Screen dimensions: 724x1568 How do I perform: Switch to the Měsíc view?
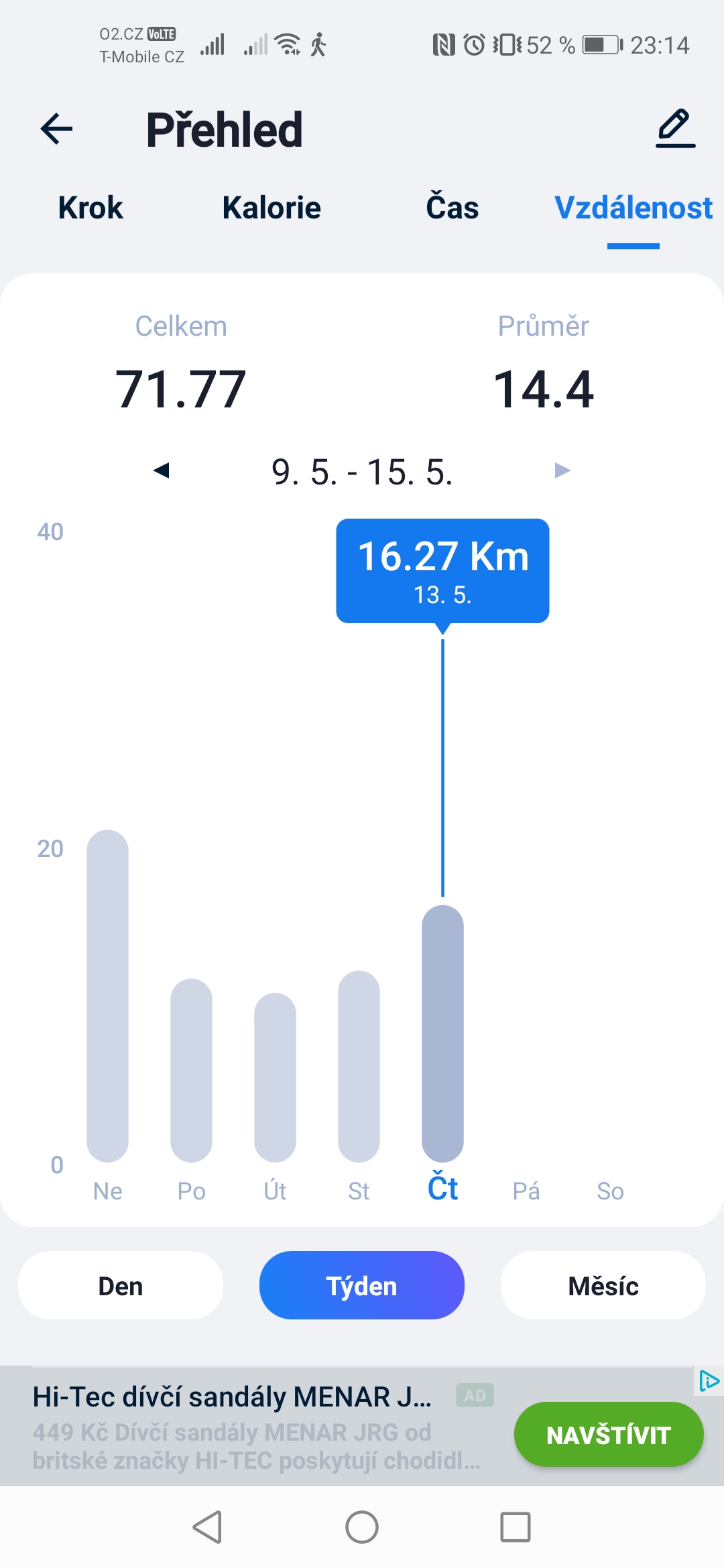click(603, 1285)
